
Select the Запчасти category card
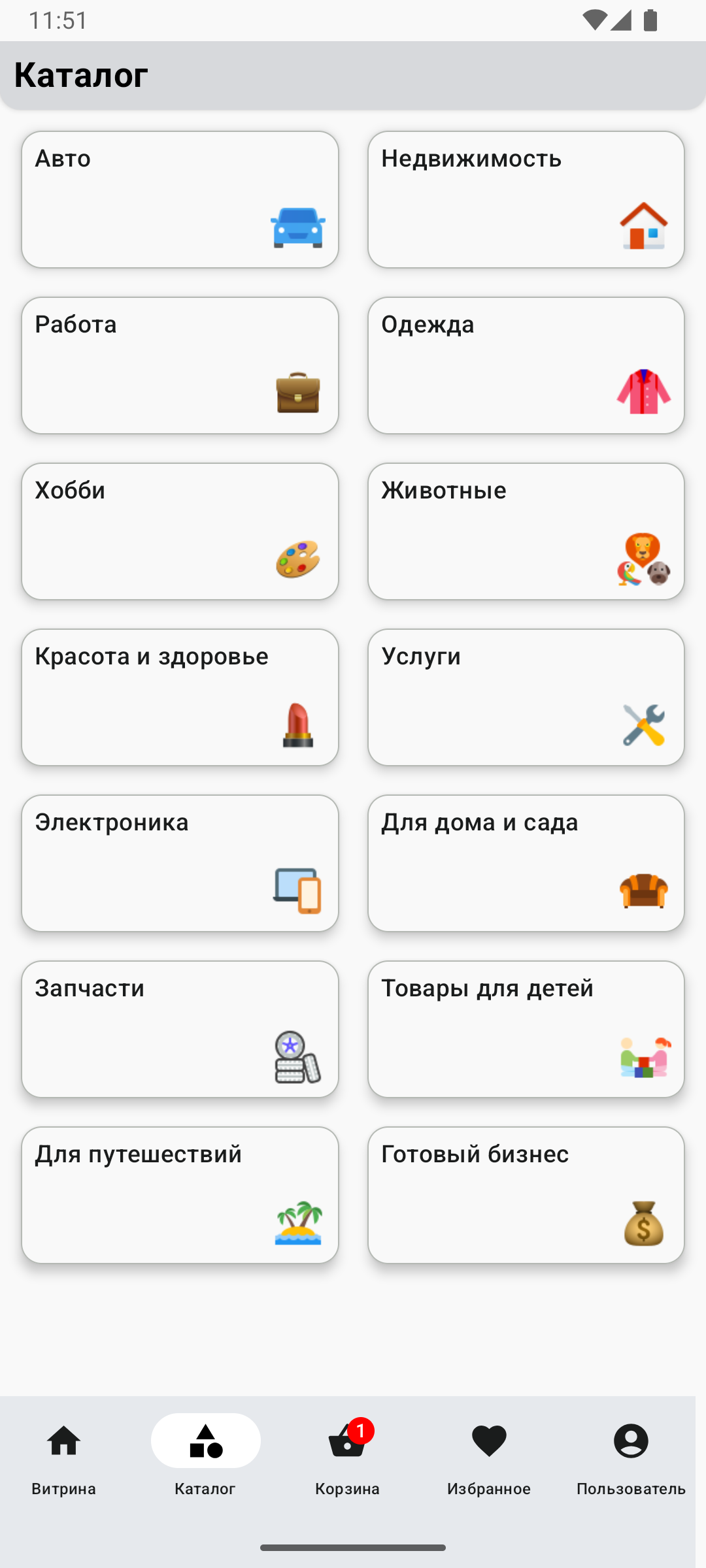[x=180, y=1029]
